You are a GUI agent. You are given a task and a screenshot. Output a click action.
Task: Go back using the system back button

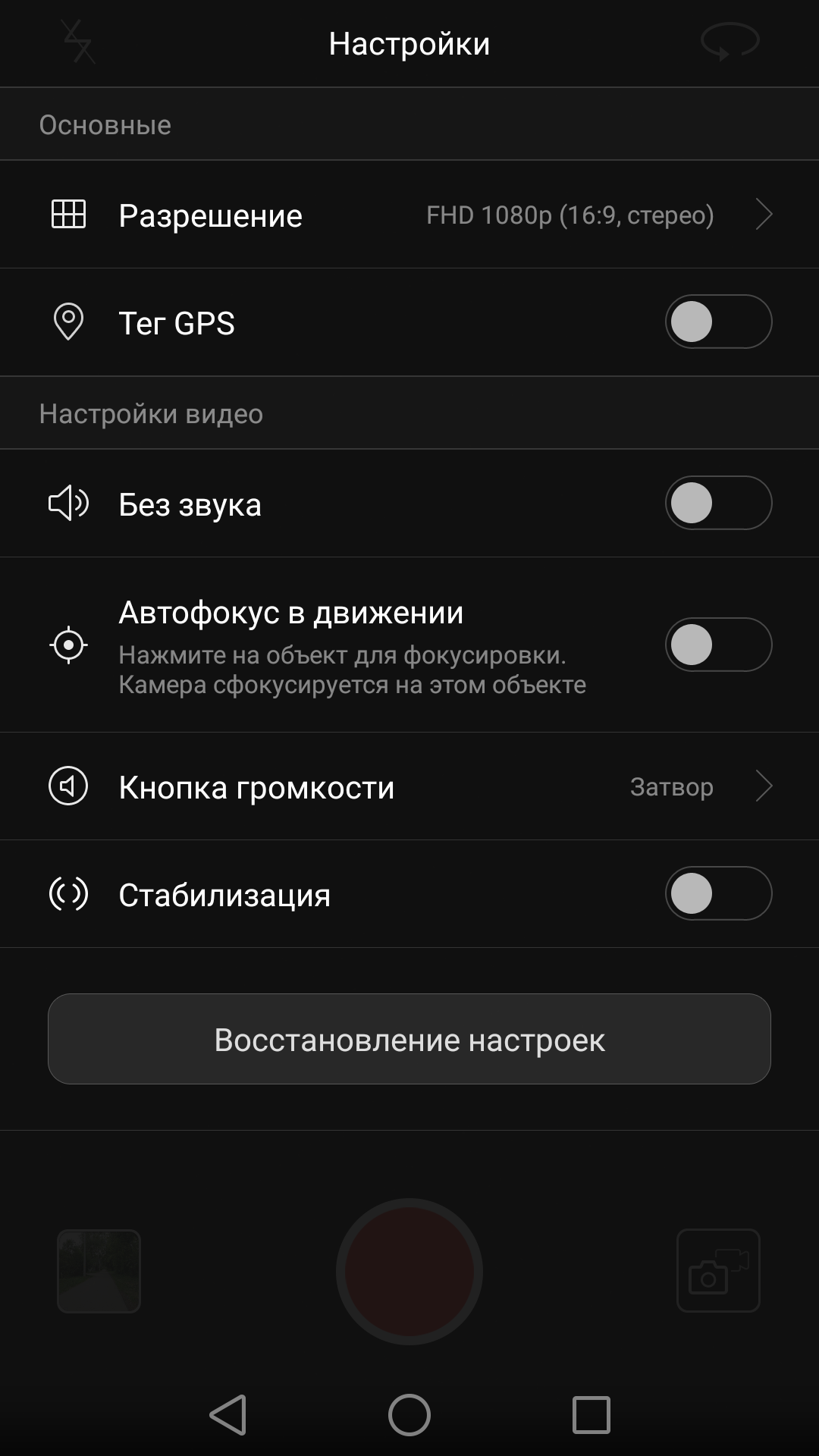(228, 1415)
